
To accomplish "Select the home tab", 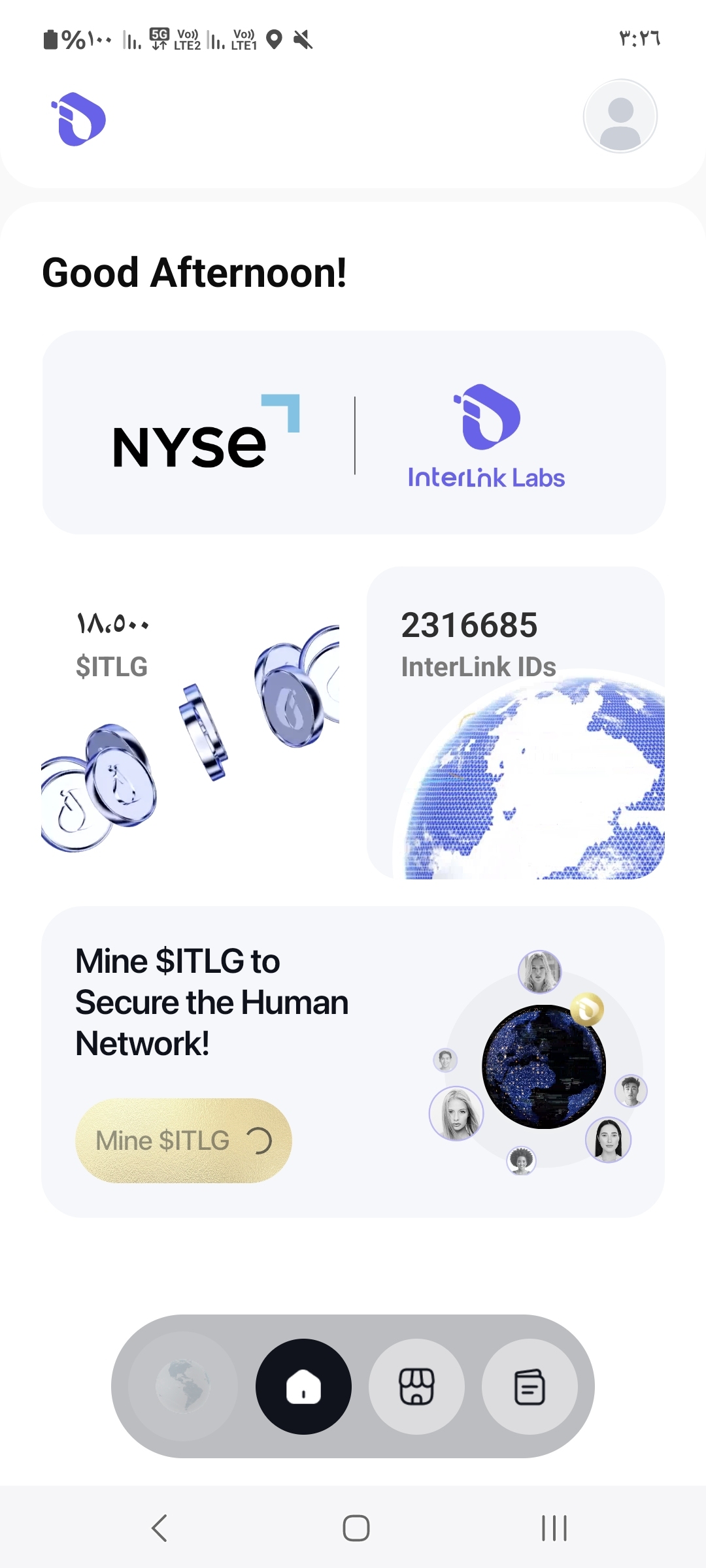I will pos(303,1386).
